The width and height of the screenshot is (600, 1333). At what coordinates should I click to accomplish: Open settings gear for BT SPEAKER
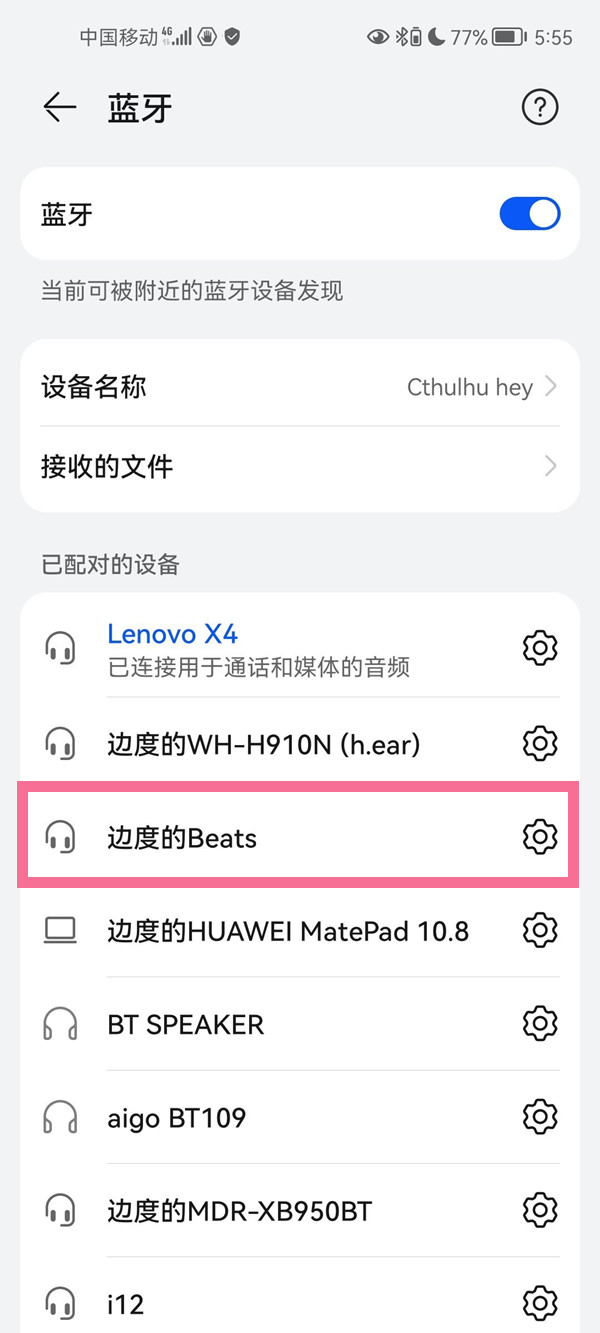[540, 1024]
